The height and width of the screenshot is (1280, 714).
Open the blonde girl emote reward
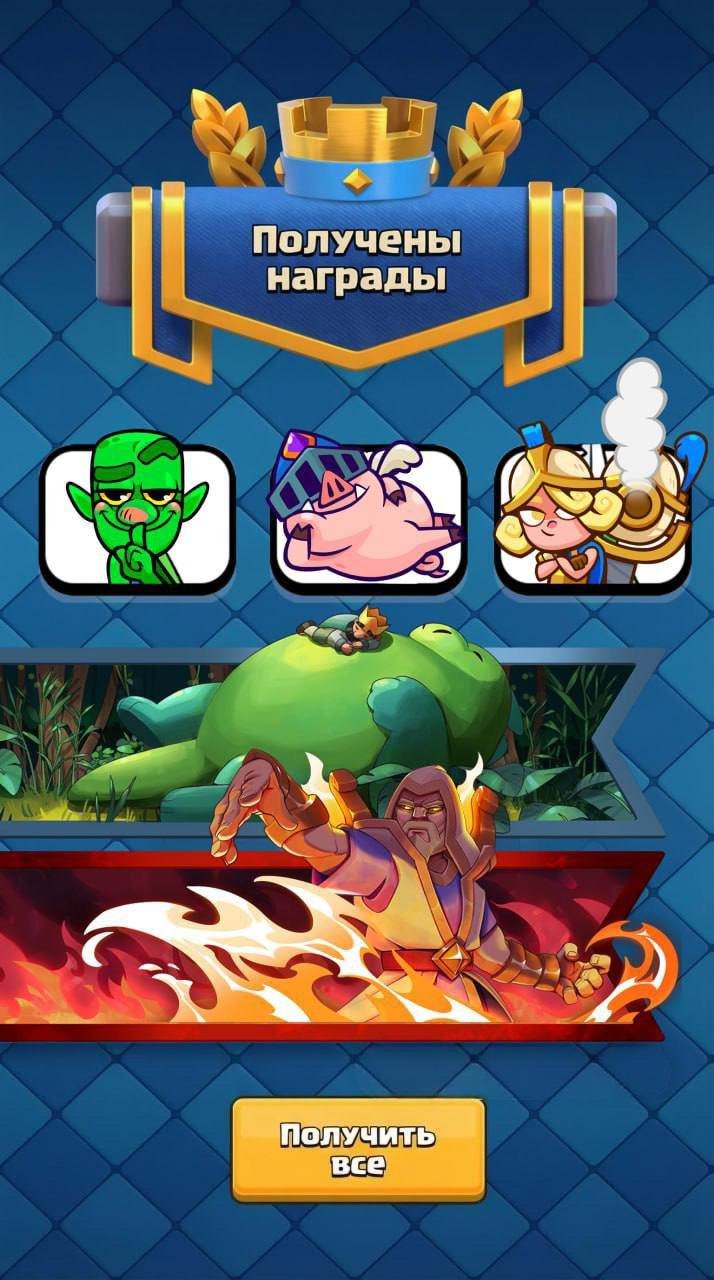[592, 517]
